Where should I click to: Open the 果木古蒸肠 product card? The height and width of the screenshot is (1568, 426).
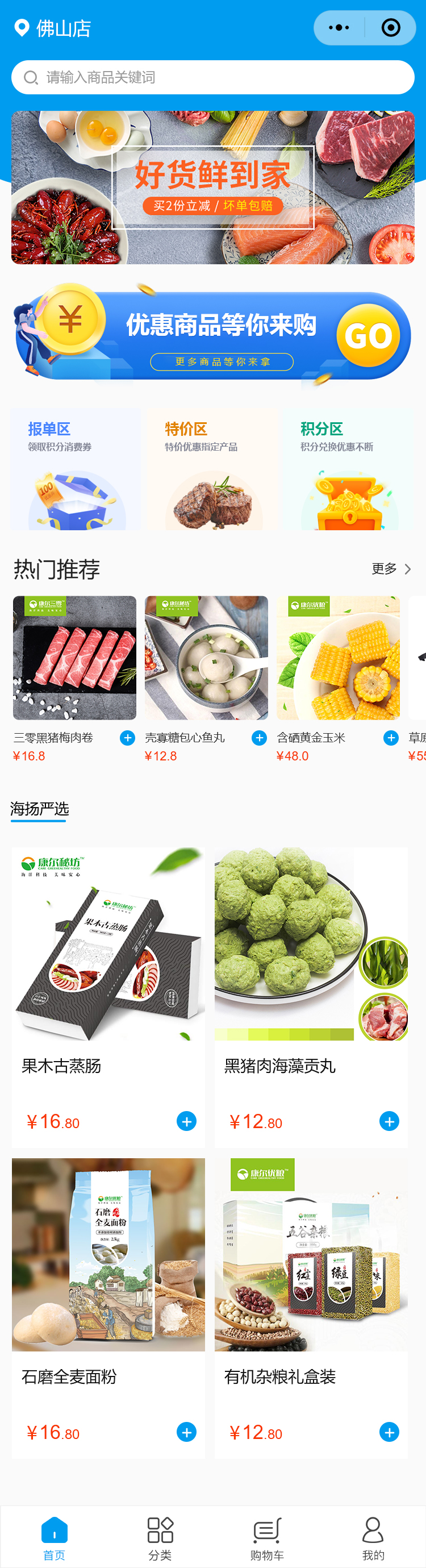108,974
